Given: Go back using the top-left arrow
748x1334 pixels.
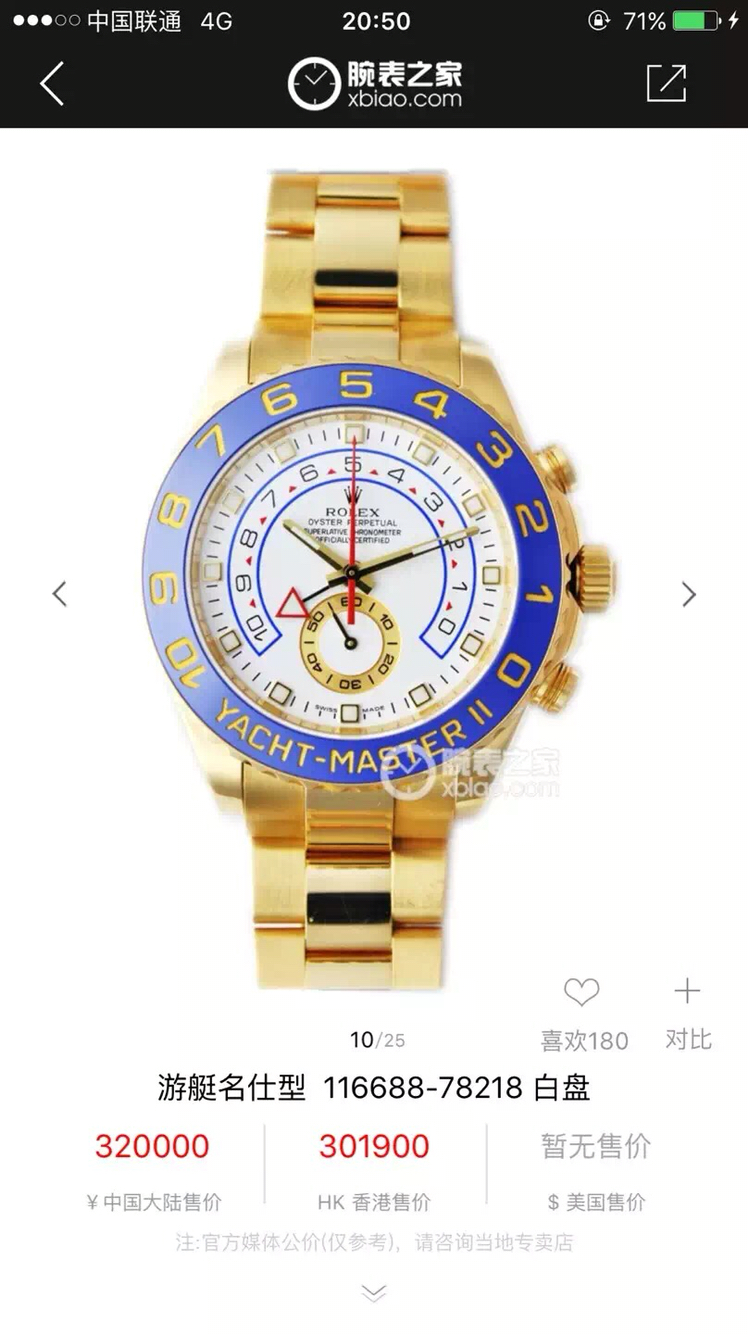Looking at the screenshot, I should pyautogui.click(x=52, y=84).
